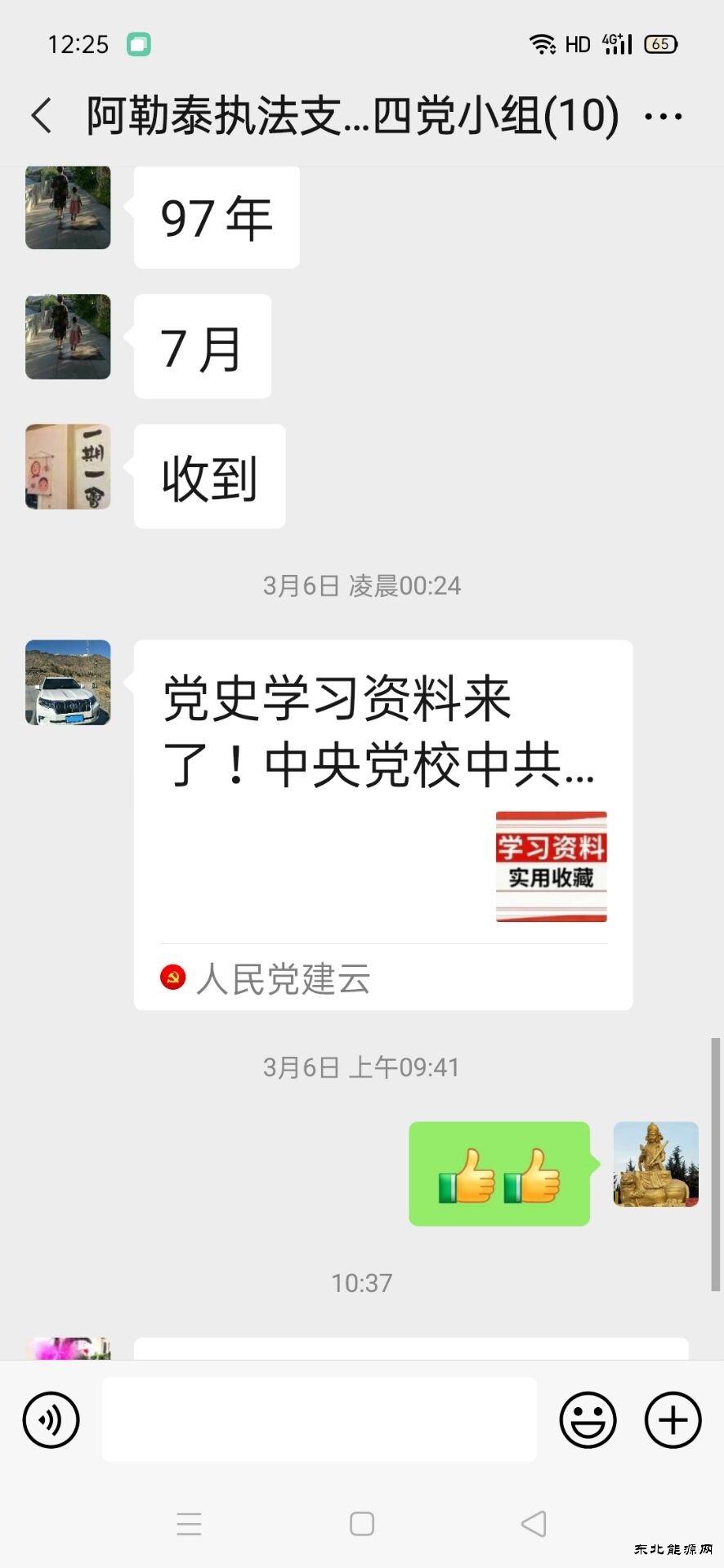Open the chat info overflow menu
The height and width of the screenshot is (1568, 724).
click(x=663, y=117)
